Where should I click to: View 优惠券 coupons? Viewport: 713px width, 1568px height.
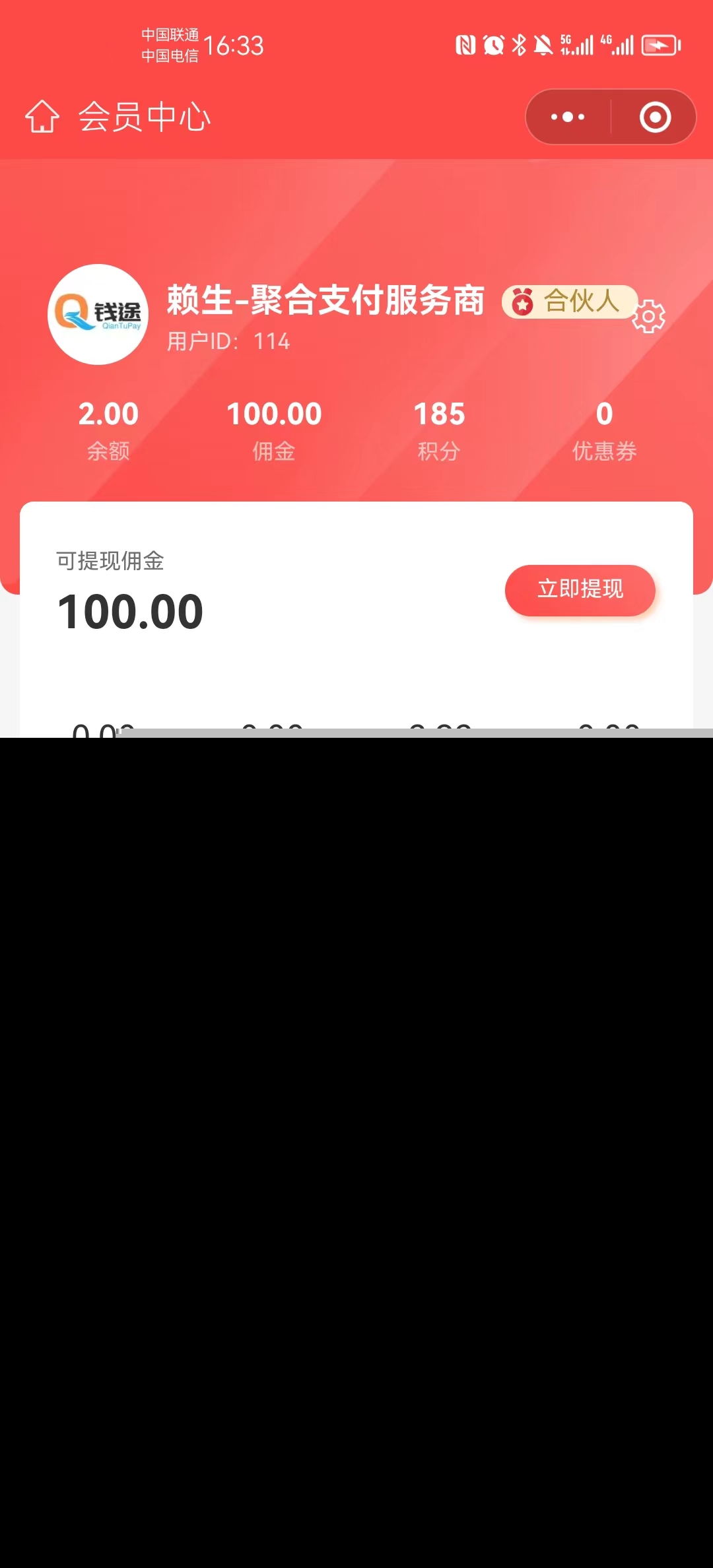[x=604, y=430]
